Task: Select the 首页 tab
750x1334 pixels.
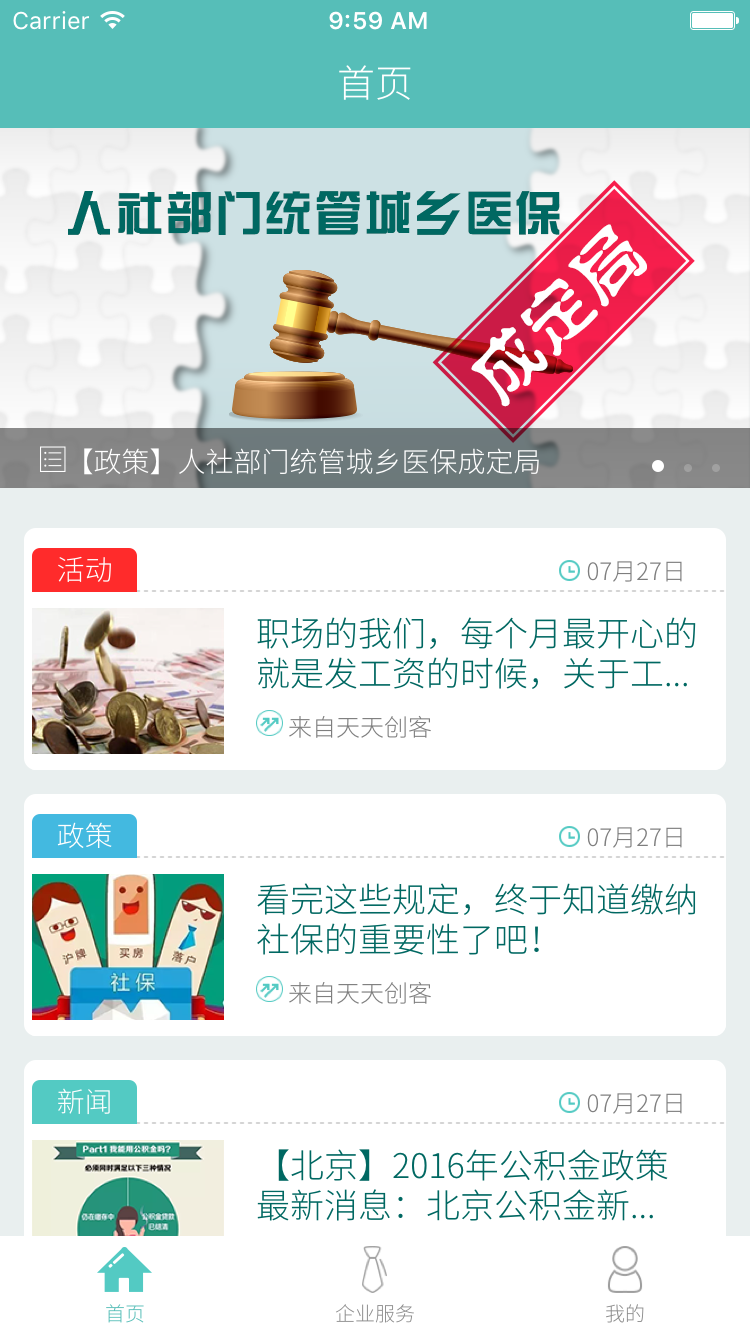Action: point(125,1286)
